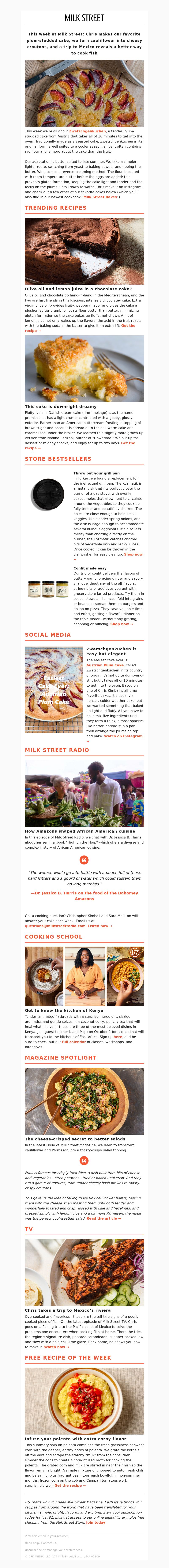Open the Austrian Plum Cake link
Screen dimensions: 169x1568
tap(102, 665)
